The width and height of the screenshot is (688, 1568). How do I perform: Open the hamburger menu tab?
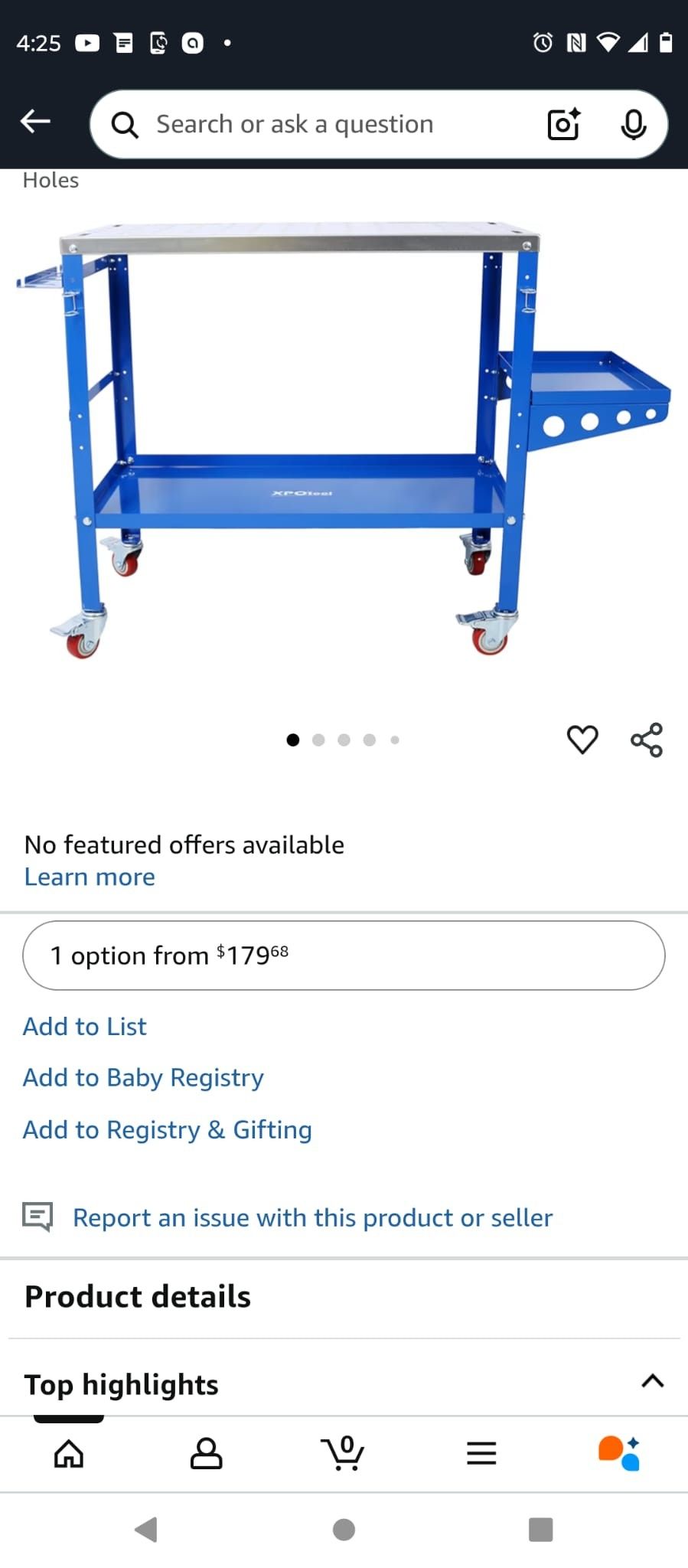pyautogui.click(x=481, y=1452)
